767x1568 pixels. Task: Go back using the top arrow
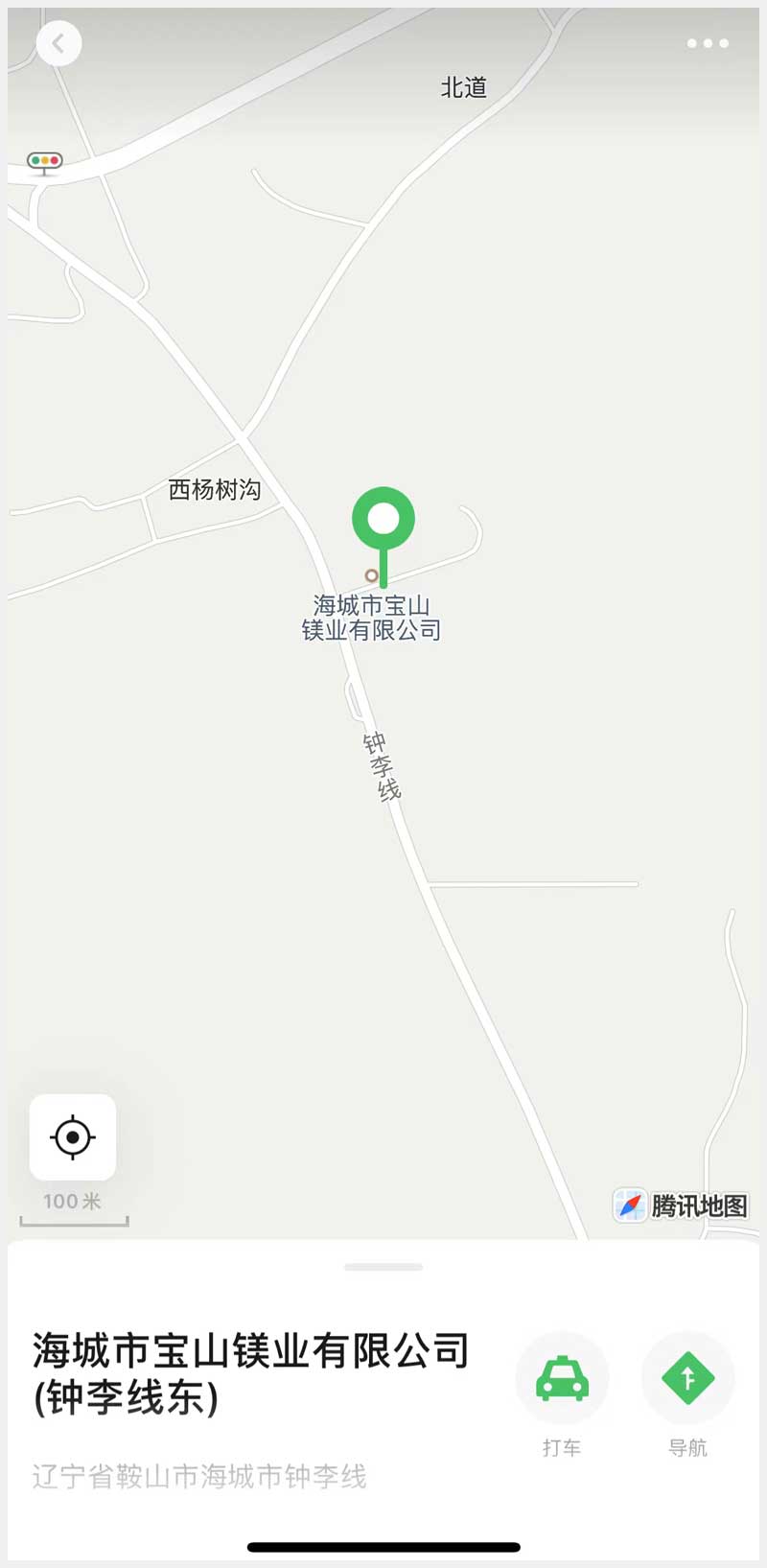(x=58, y=44)
